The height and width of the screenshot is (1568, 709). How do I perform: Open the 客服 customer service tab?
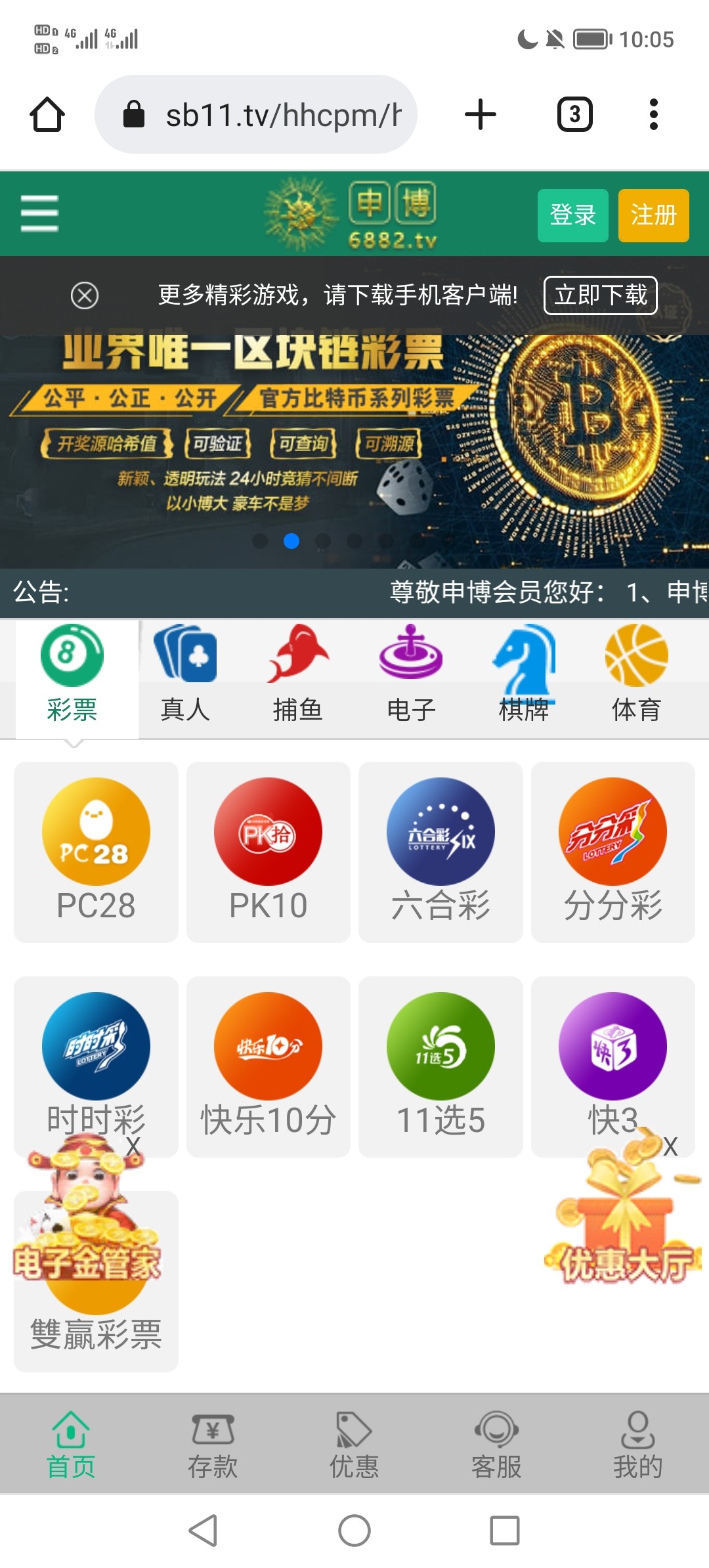point(496,1445)
